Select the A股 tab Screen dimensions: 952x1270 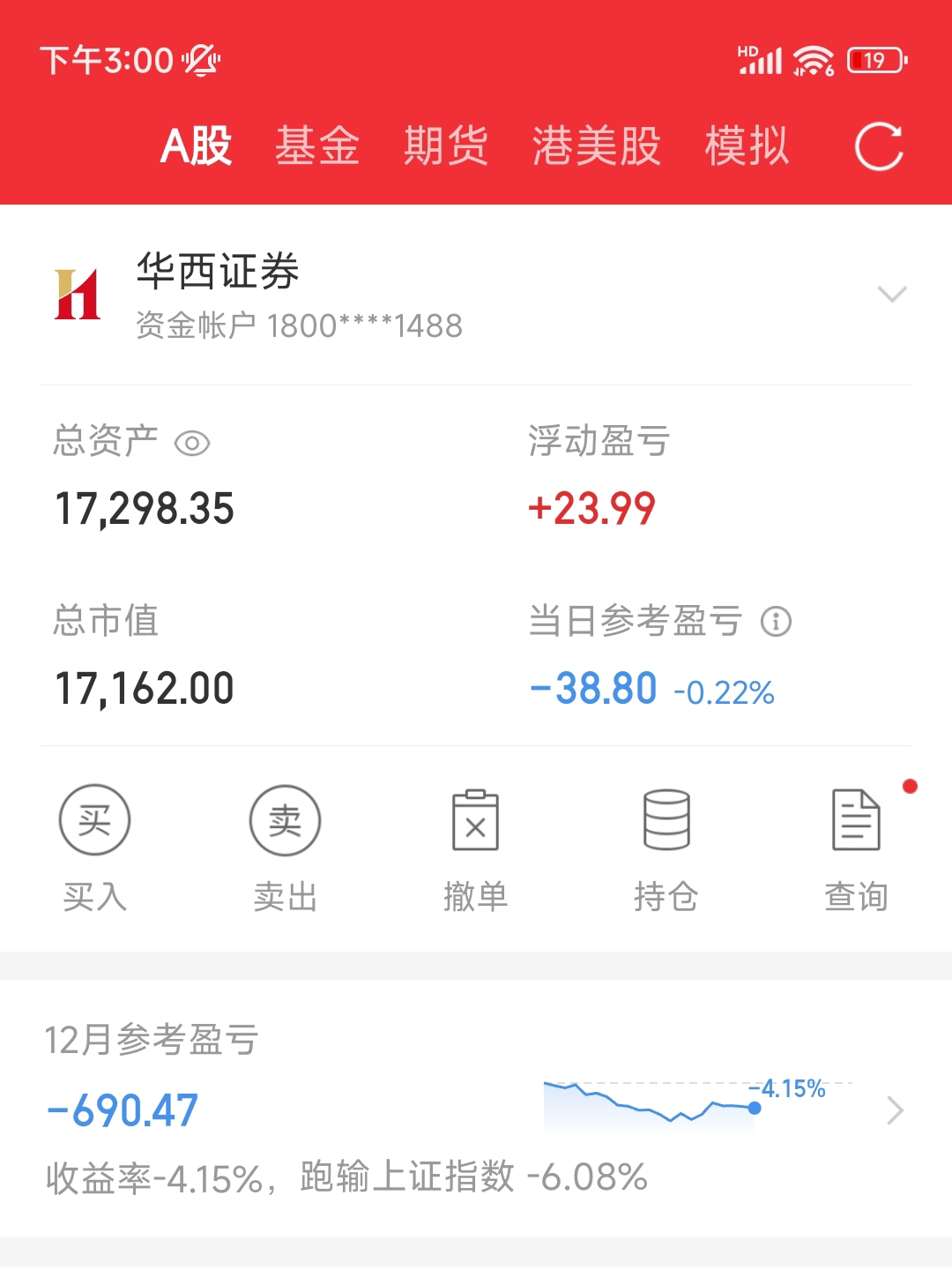[196, 146]
